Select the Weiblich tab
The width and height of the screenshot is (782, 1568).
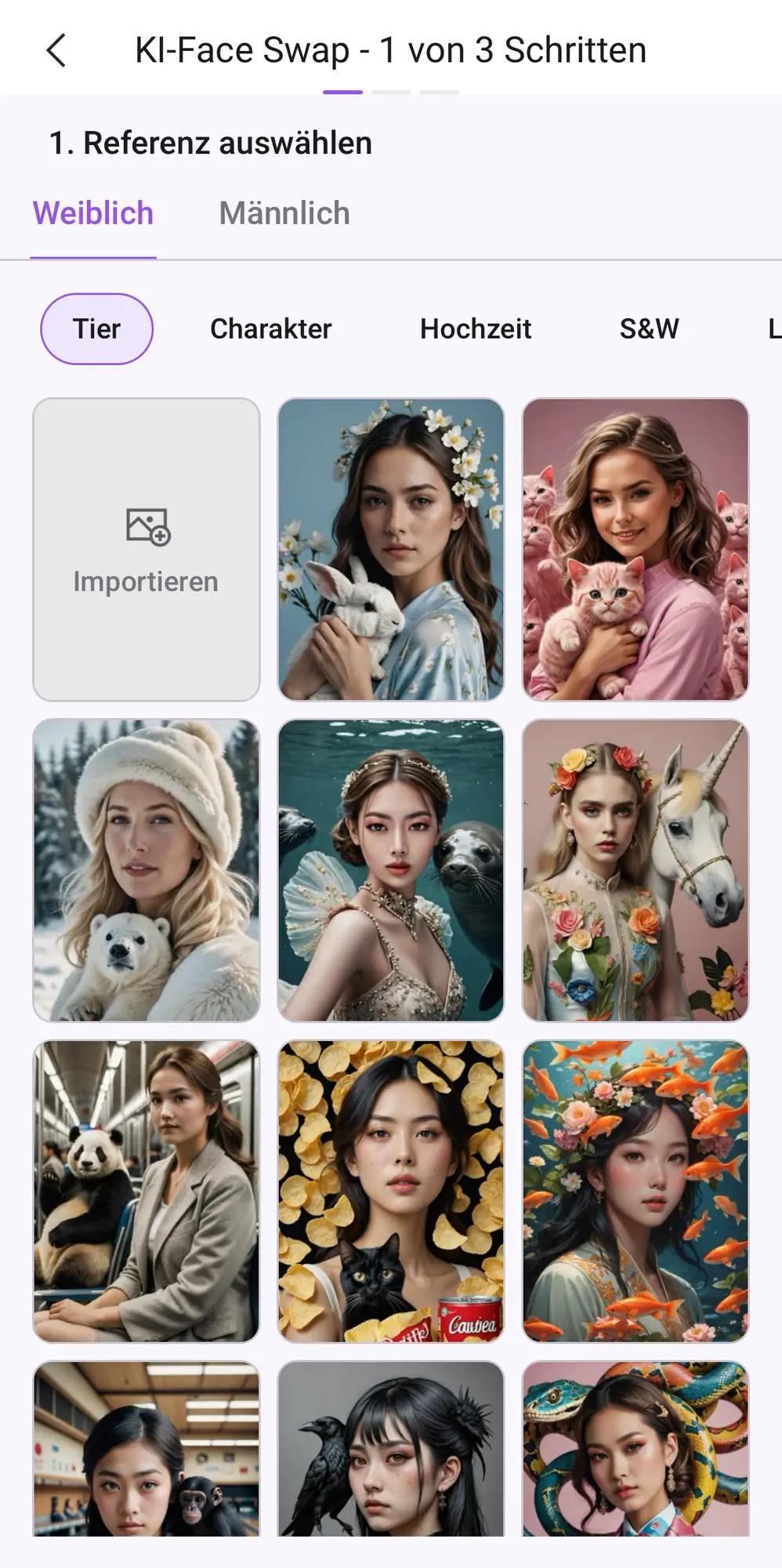pos(93,213)
